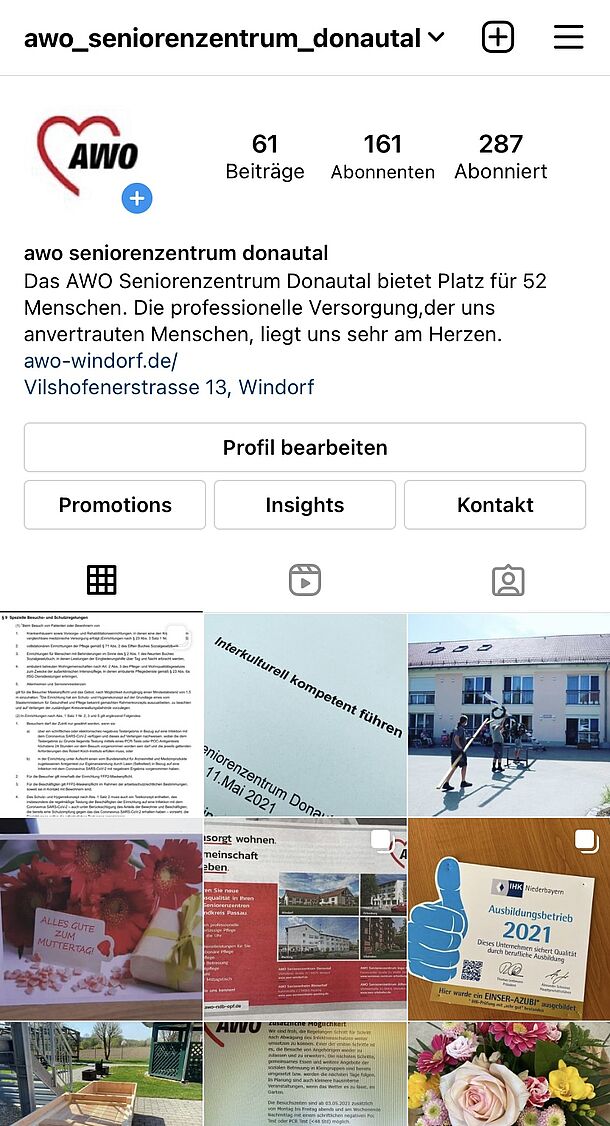Open the Ausbildungsbetrieb 2021 post
Screen dimensions: 610x1126
(x=509, y=919)
